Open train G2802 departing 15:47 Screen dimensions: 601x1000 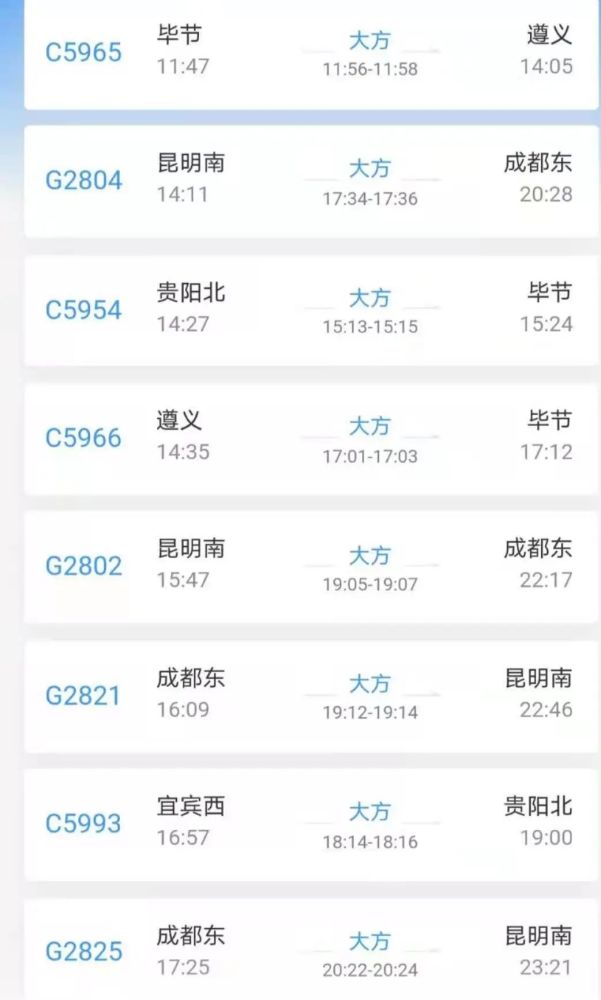[311, 568]
